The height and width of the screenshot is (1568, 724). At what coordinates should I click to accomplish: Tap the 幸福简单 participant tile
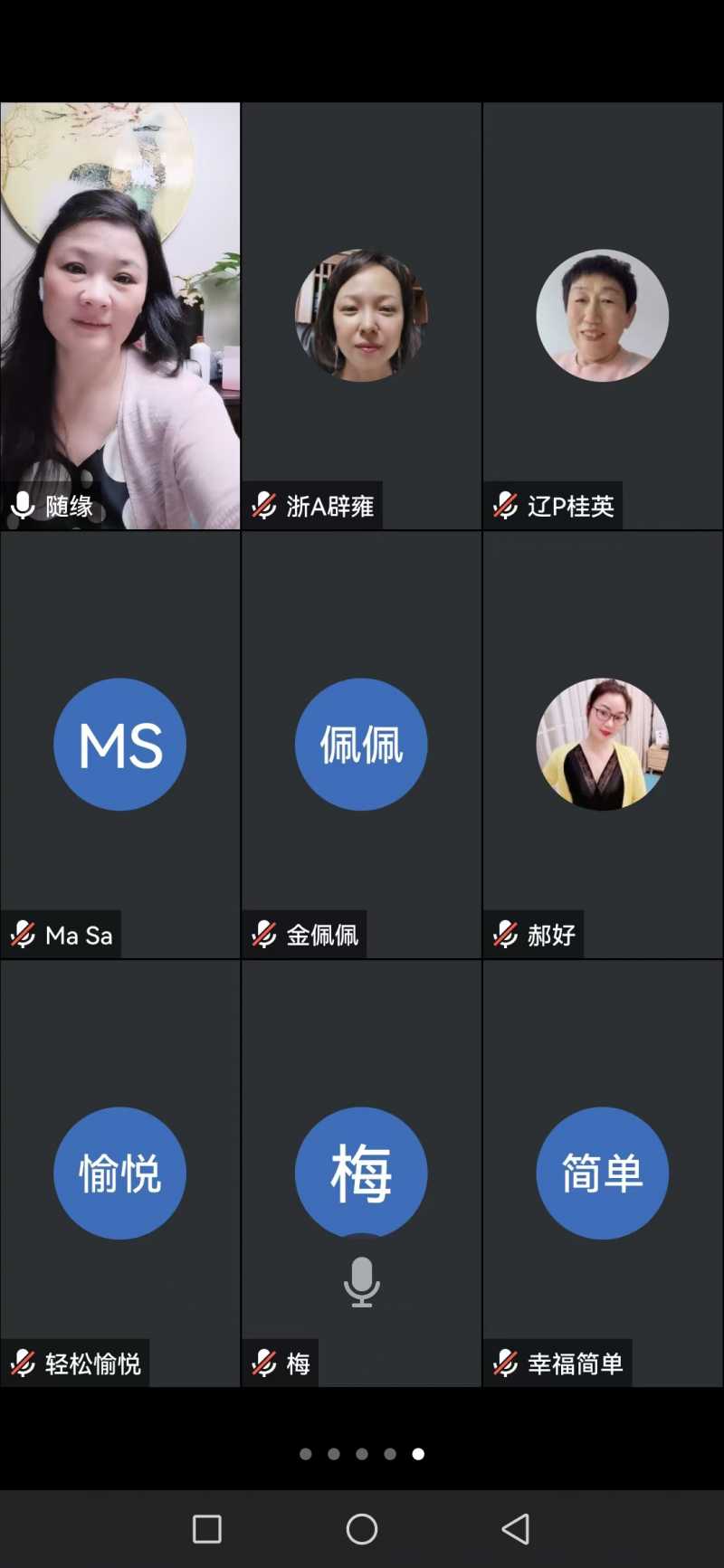coord(602,1173)
